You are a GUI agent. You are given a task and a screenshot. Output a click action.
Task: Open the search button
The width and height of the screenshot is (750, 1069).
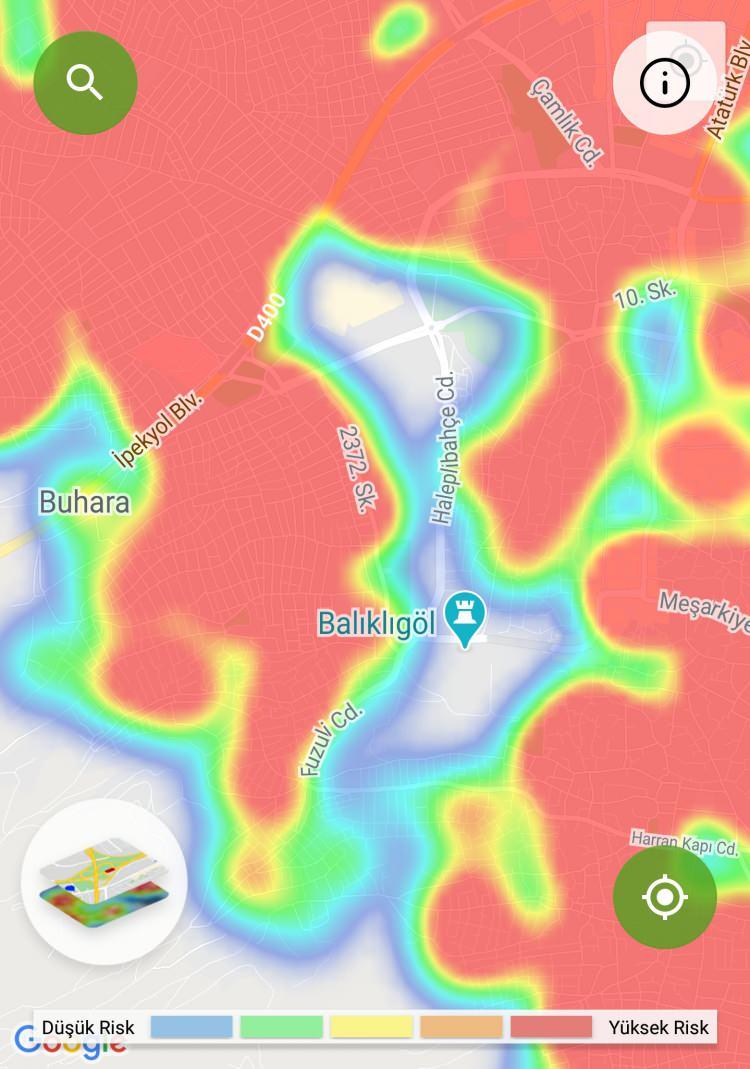[x=85, y=83]
